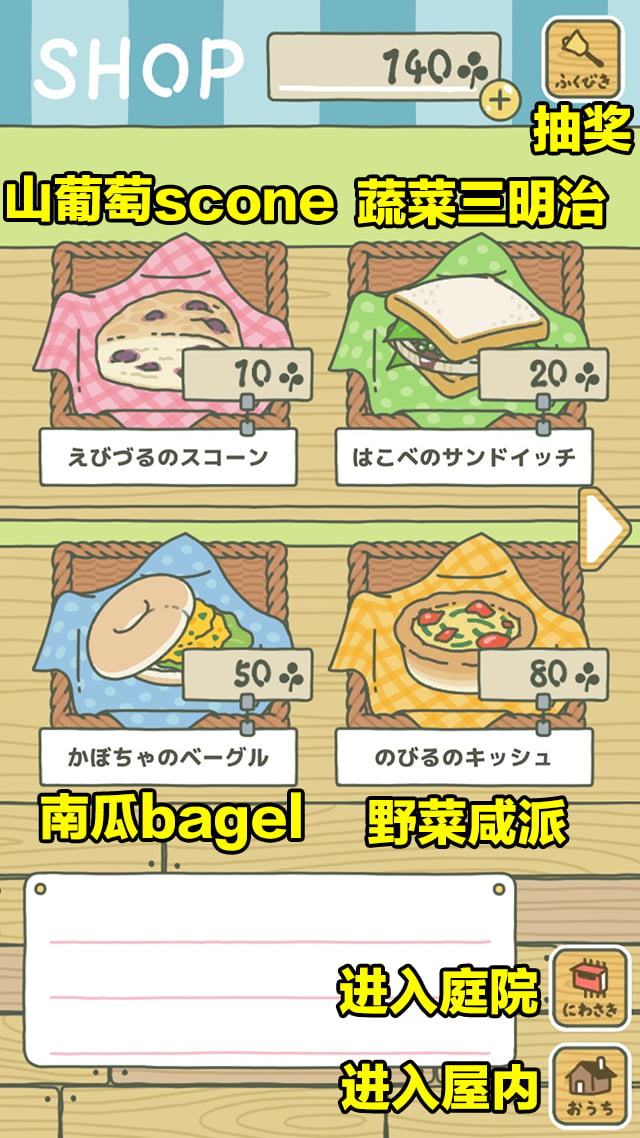
Task: Tap the plus icon to add clovers
Action: pos(501,98)
